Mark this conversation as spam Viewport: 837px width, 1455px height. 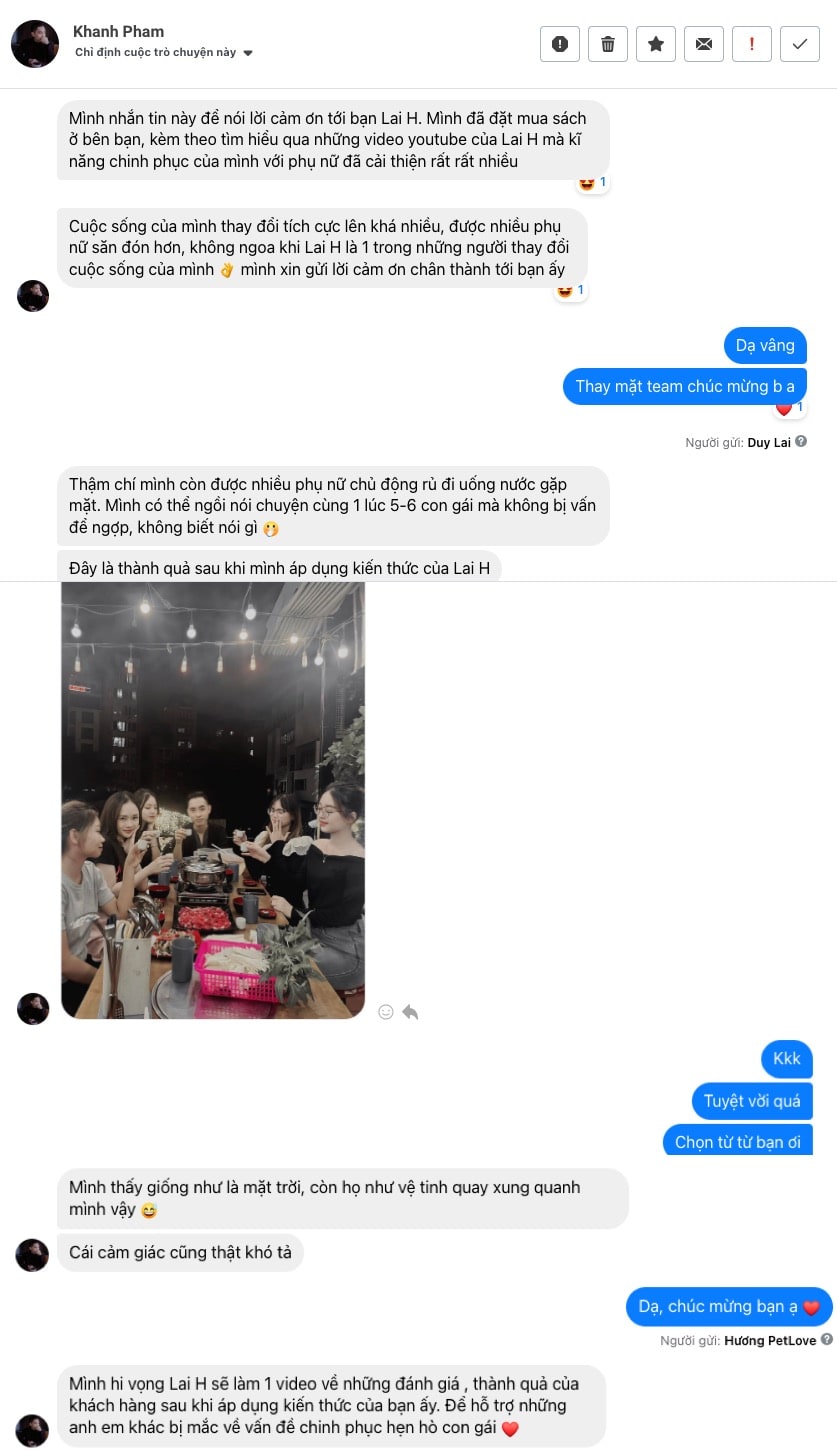pos(560,44)
